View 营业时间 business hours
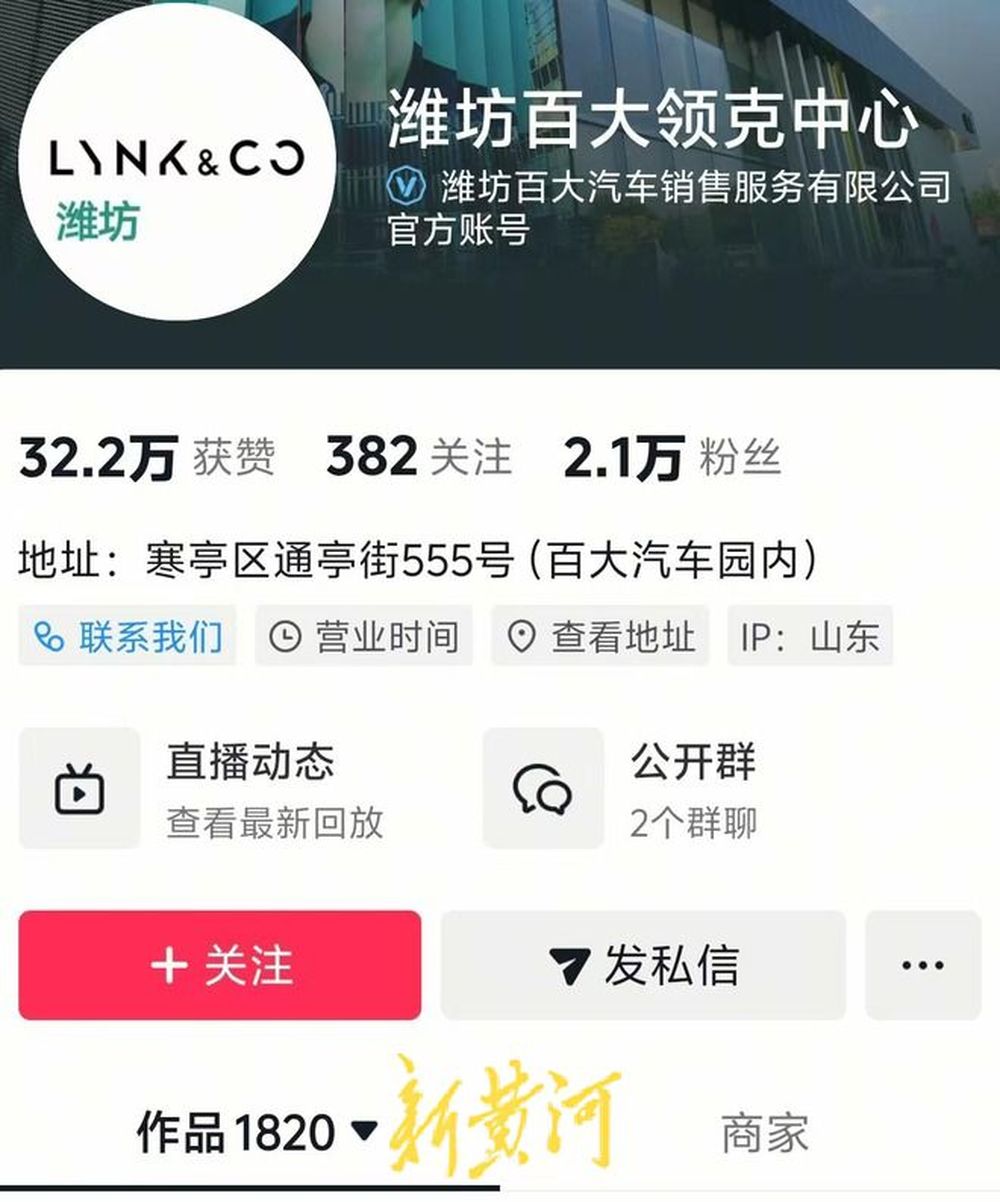Image resolution: width=1000 pixels, height=1202 pixels. tap(364, 636)
